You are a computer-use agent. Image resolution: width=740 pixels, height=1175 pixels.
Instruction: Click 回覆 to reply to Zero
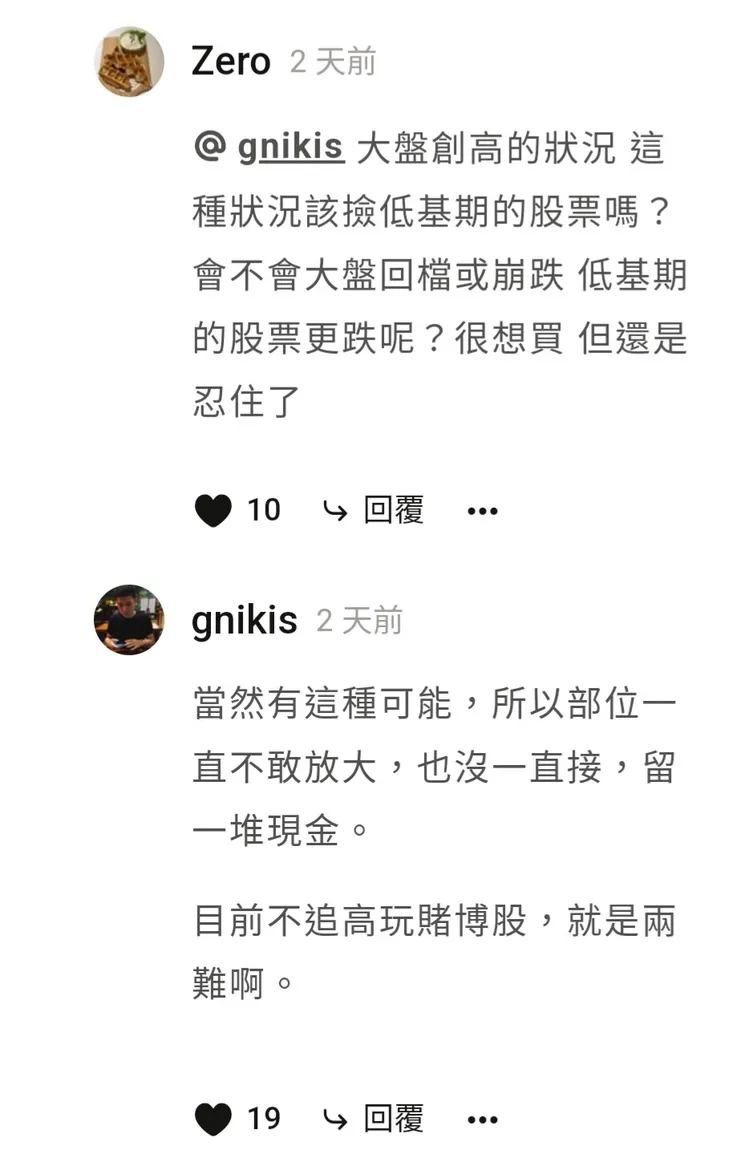click(395, 510)
